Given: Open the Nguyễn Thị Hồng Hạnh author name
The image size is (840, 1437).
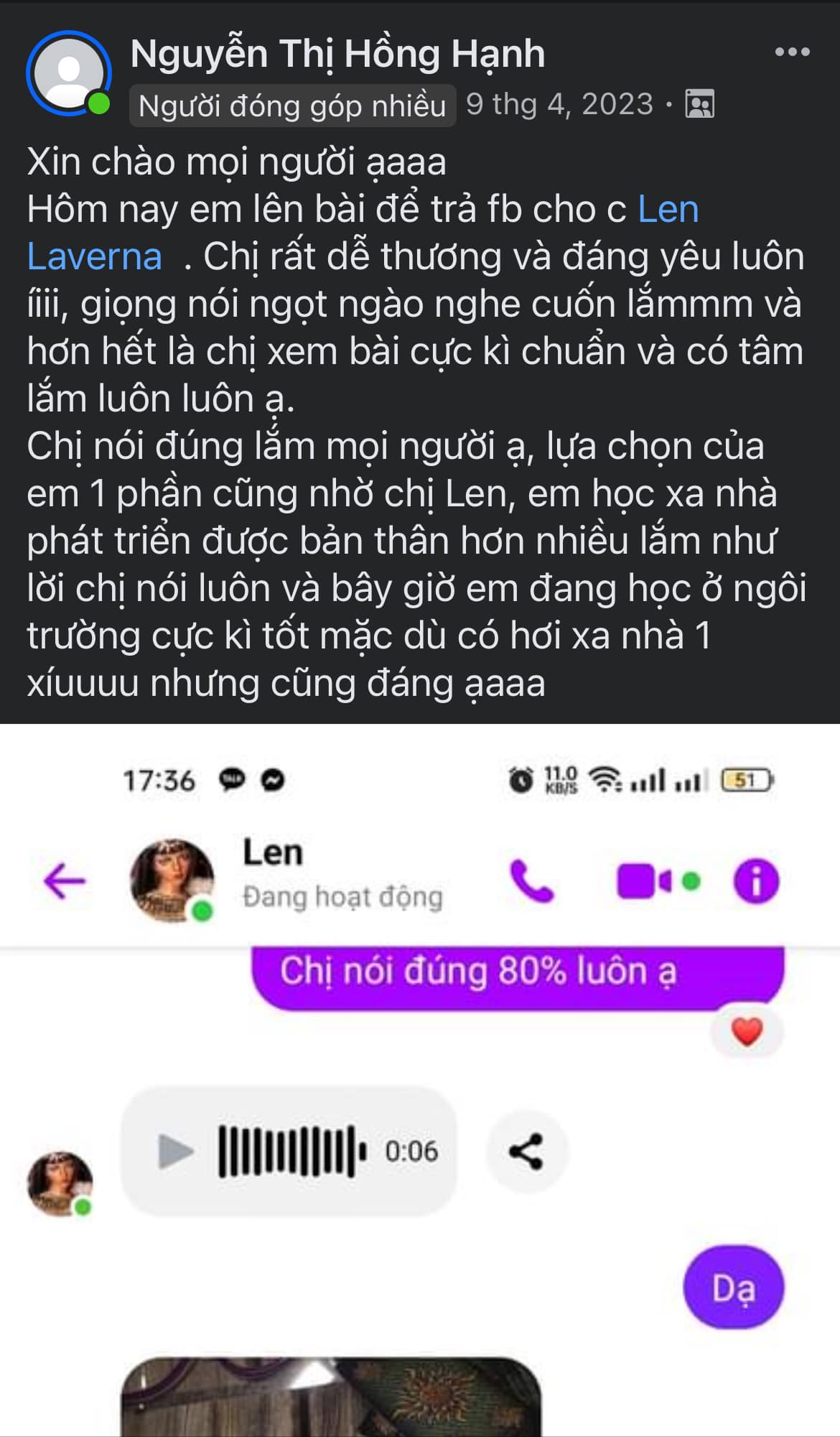Looking at the screenshot, I should (x=337, y=54).
